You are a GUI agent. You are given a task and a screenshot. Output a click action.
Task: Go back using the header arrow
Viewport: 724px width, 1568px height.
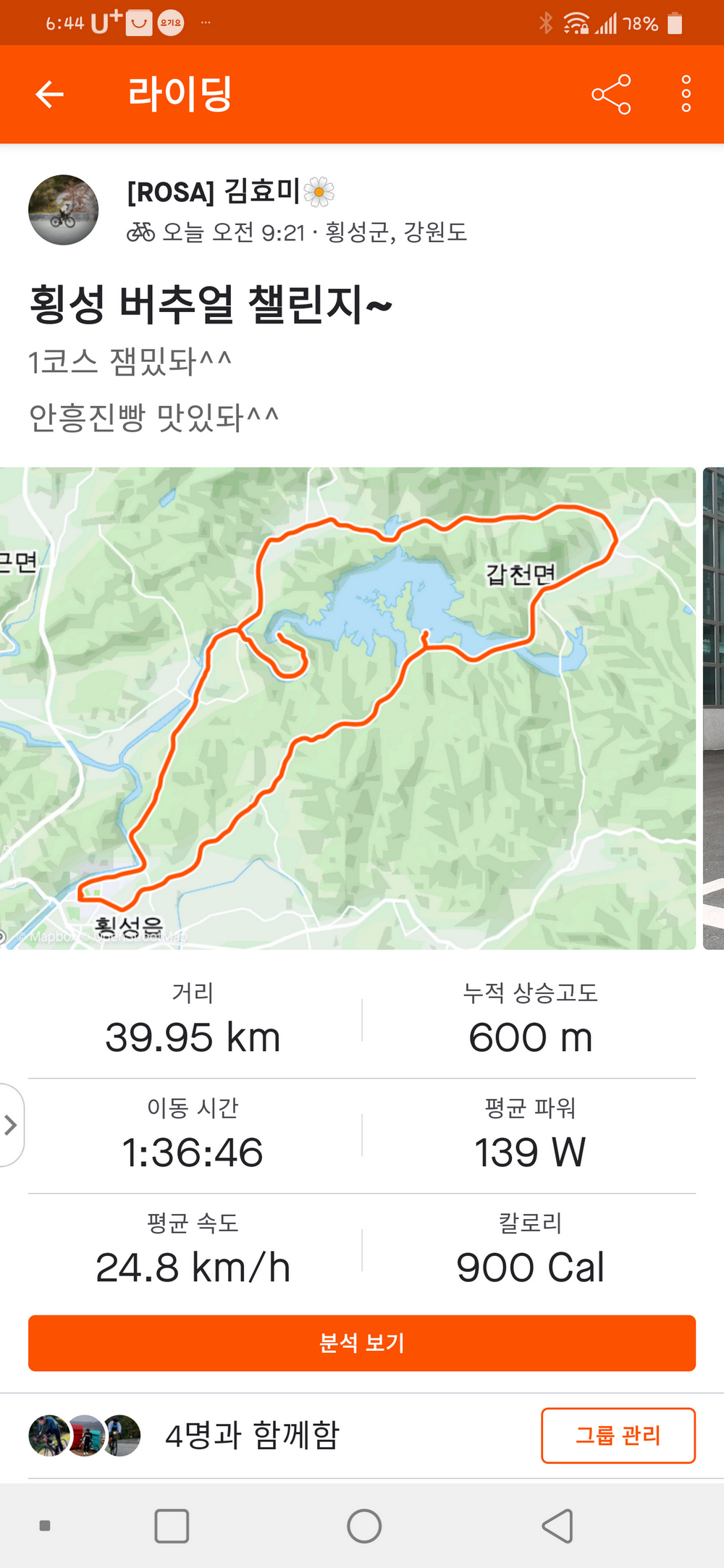(x=50, y=94)
